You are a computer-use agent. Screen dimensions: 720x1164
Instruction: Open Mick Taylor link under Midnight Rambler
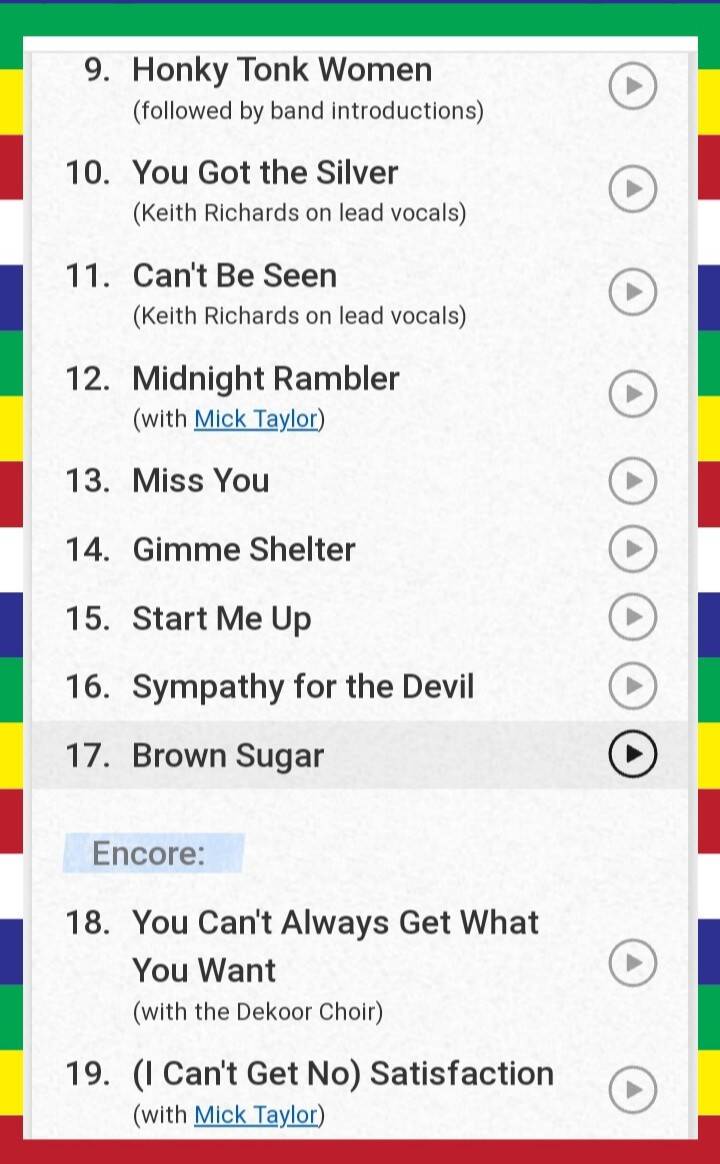(x=256, y=419)
